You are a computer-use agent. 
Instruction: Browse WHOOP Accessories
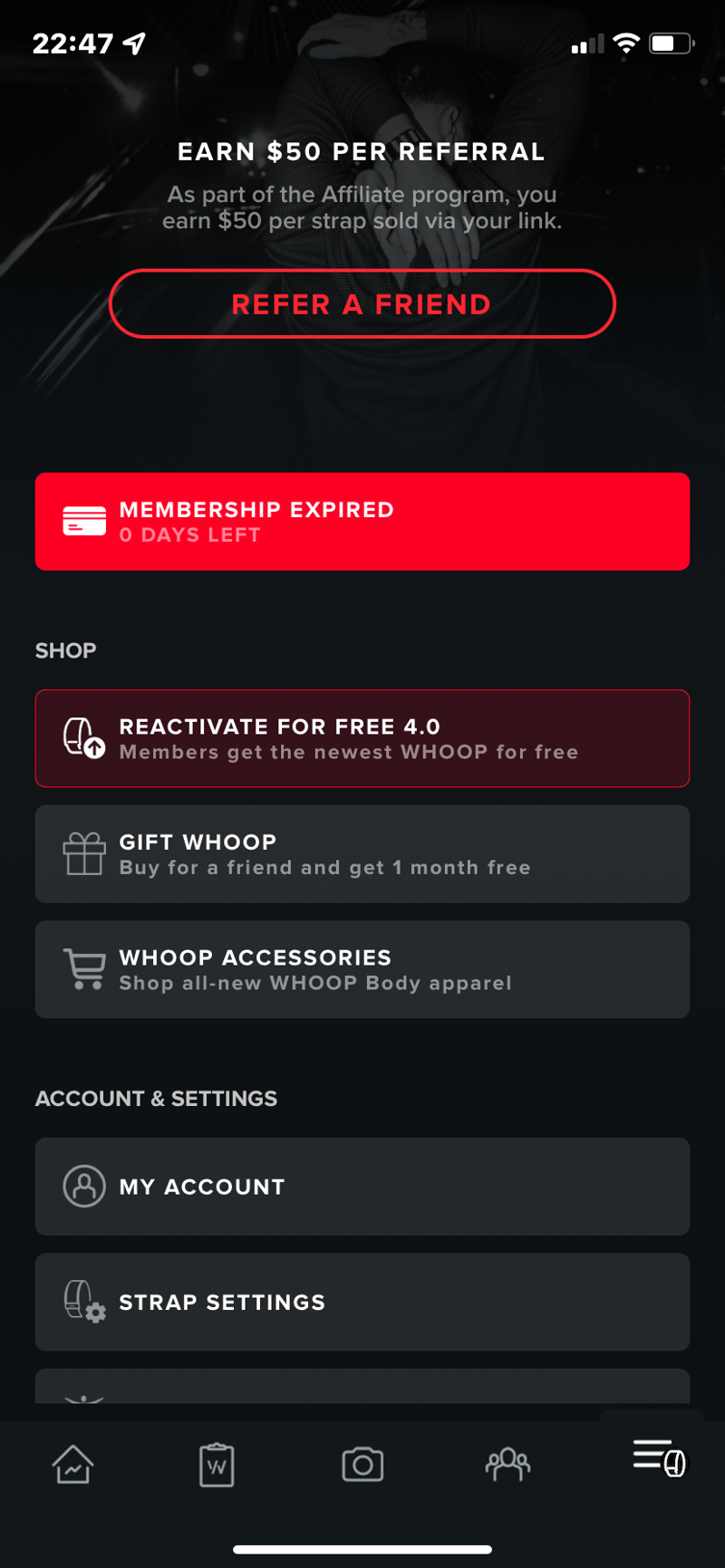click(362, 970)
